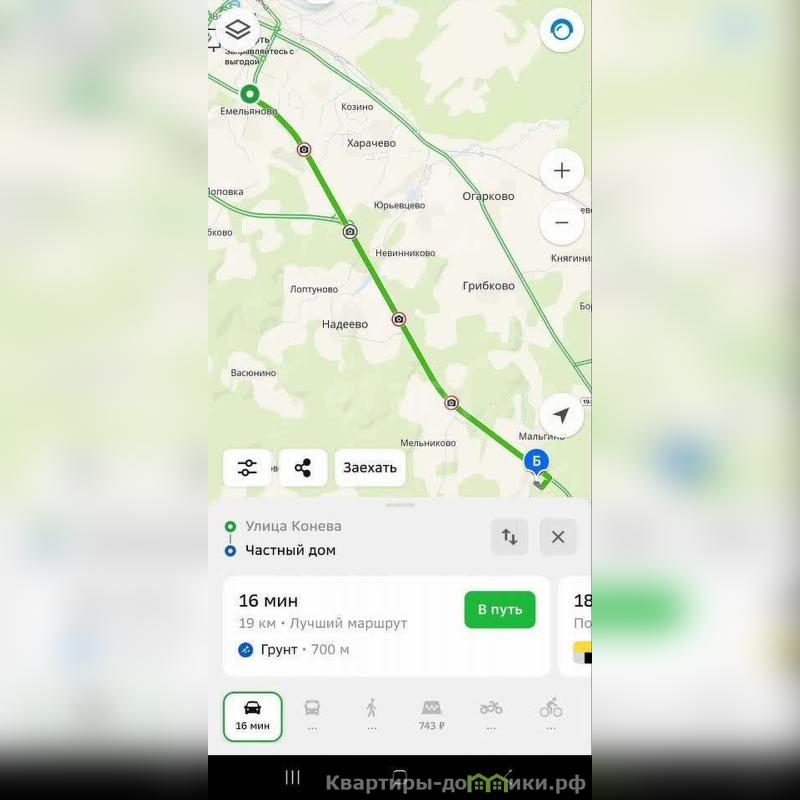Choose taxi option for 743 ₽

(x=431, y=716)
